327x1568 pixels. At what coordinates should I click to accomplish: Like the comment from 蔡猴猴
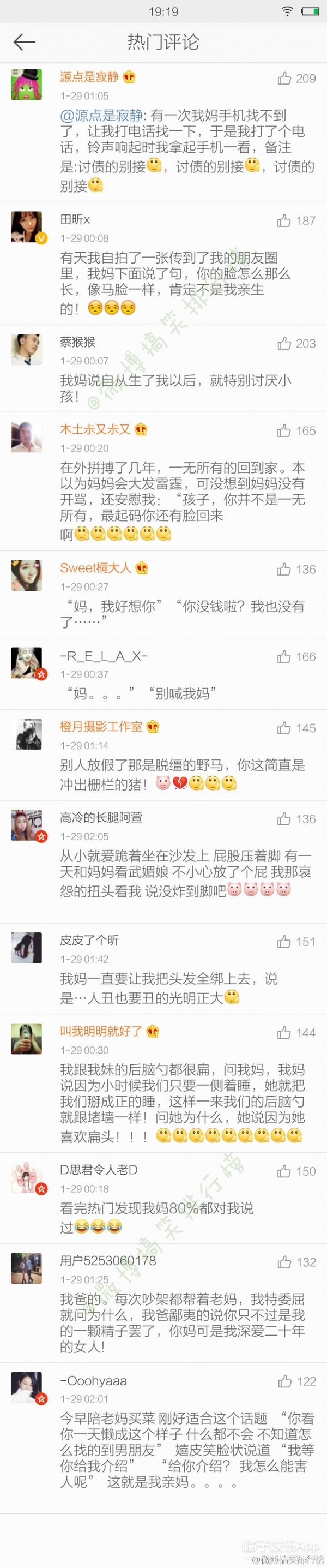pos(284,344)
